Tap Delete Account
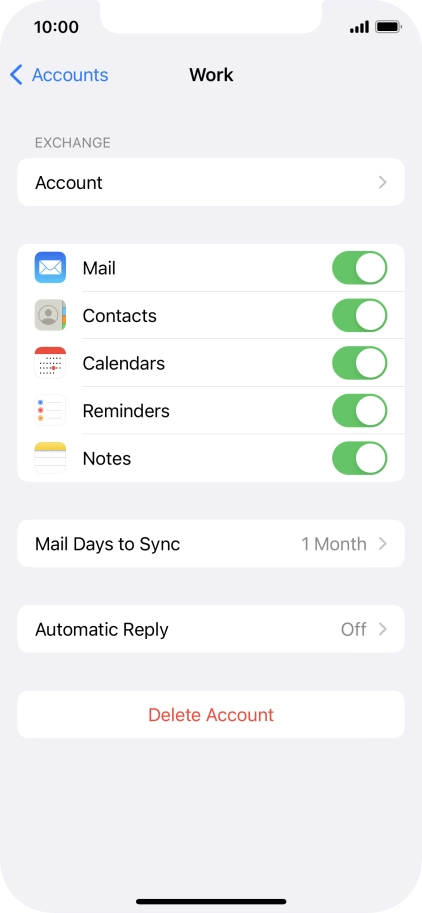 tap(211, 715)
